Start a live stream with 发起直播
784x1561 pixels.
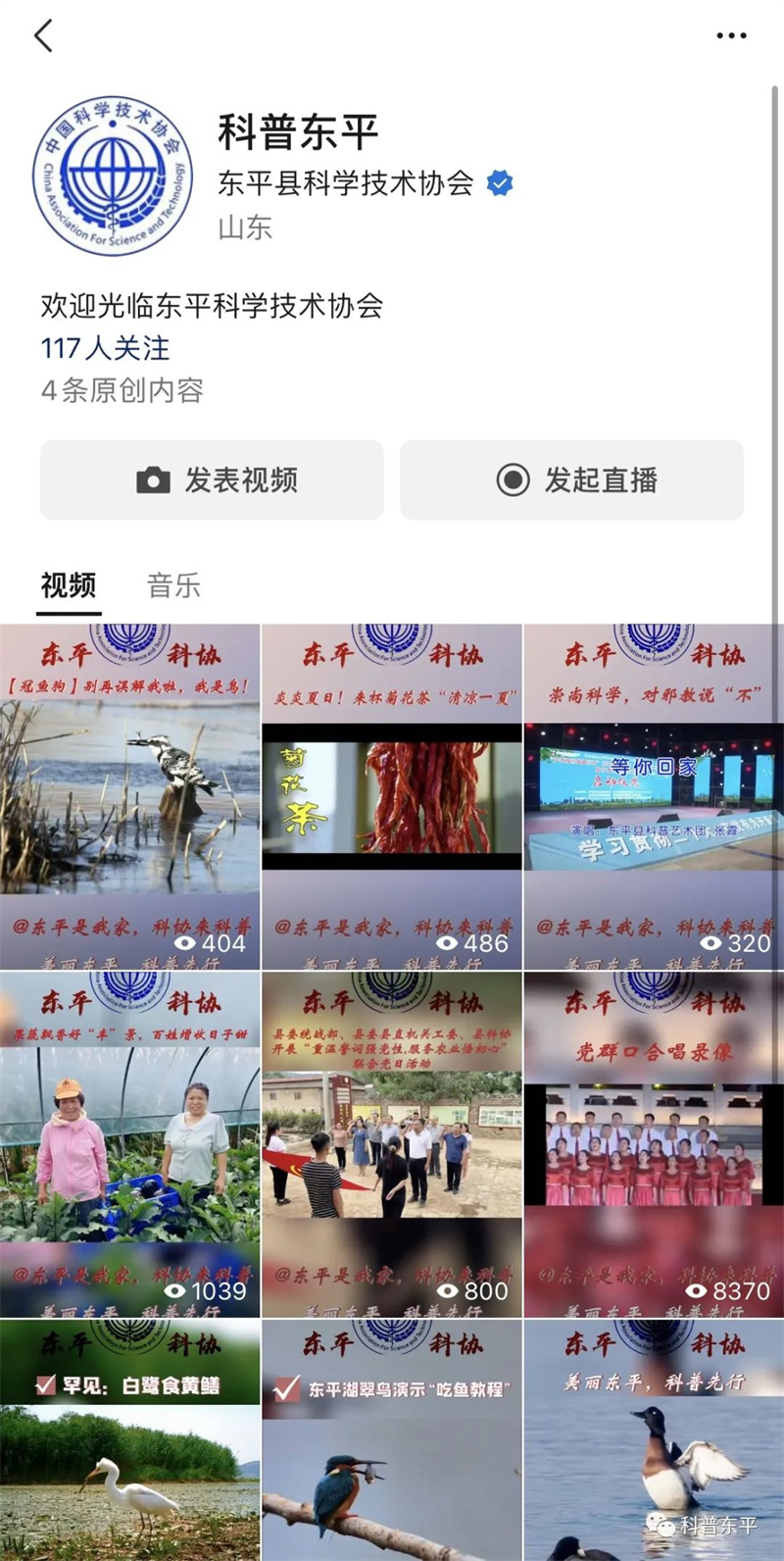point(571,479)
